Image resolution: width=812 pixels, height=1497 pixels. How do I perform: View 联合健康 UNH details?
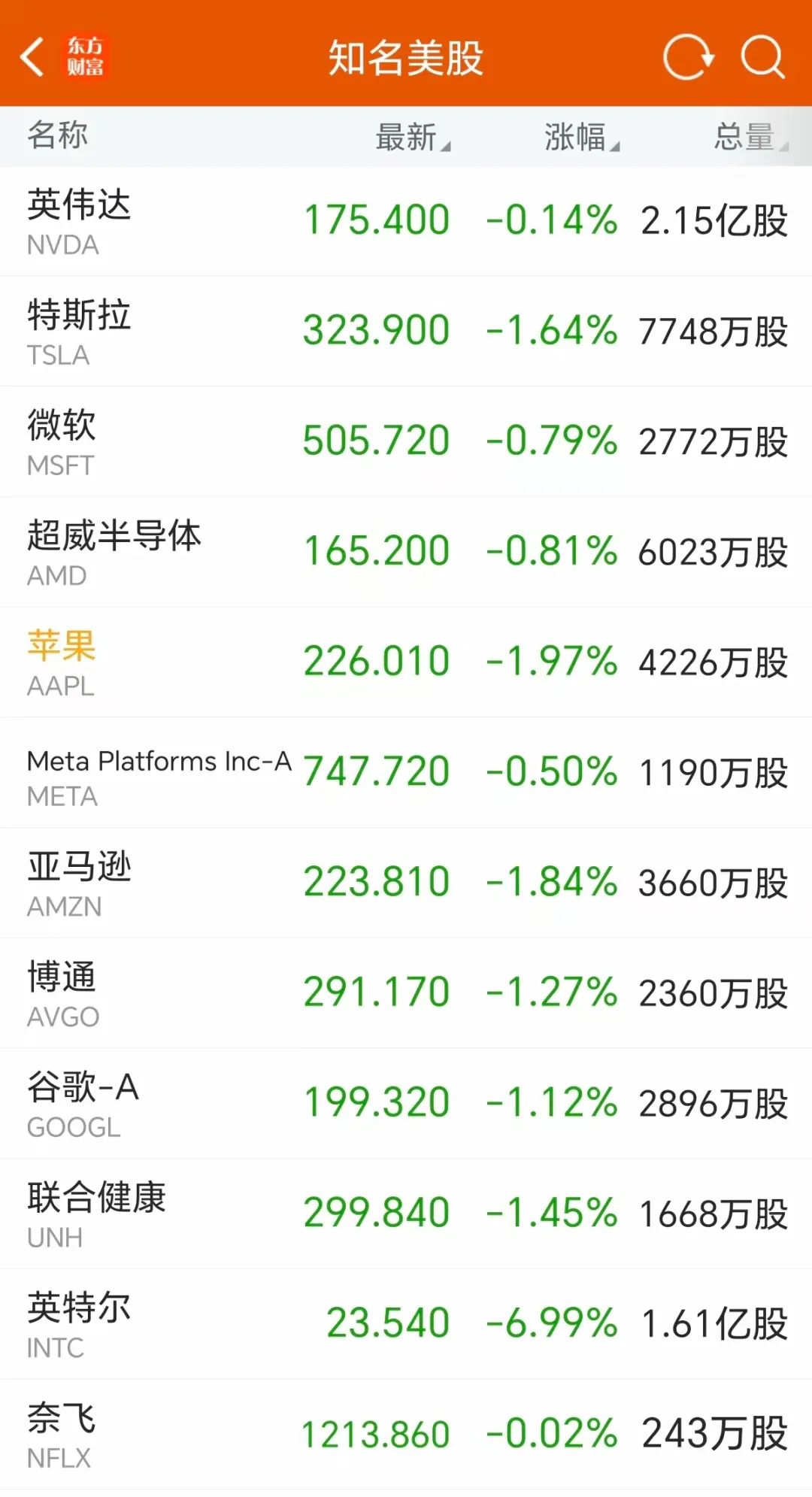406,1214
